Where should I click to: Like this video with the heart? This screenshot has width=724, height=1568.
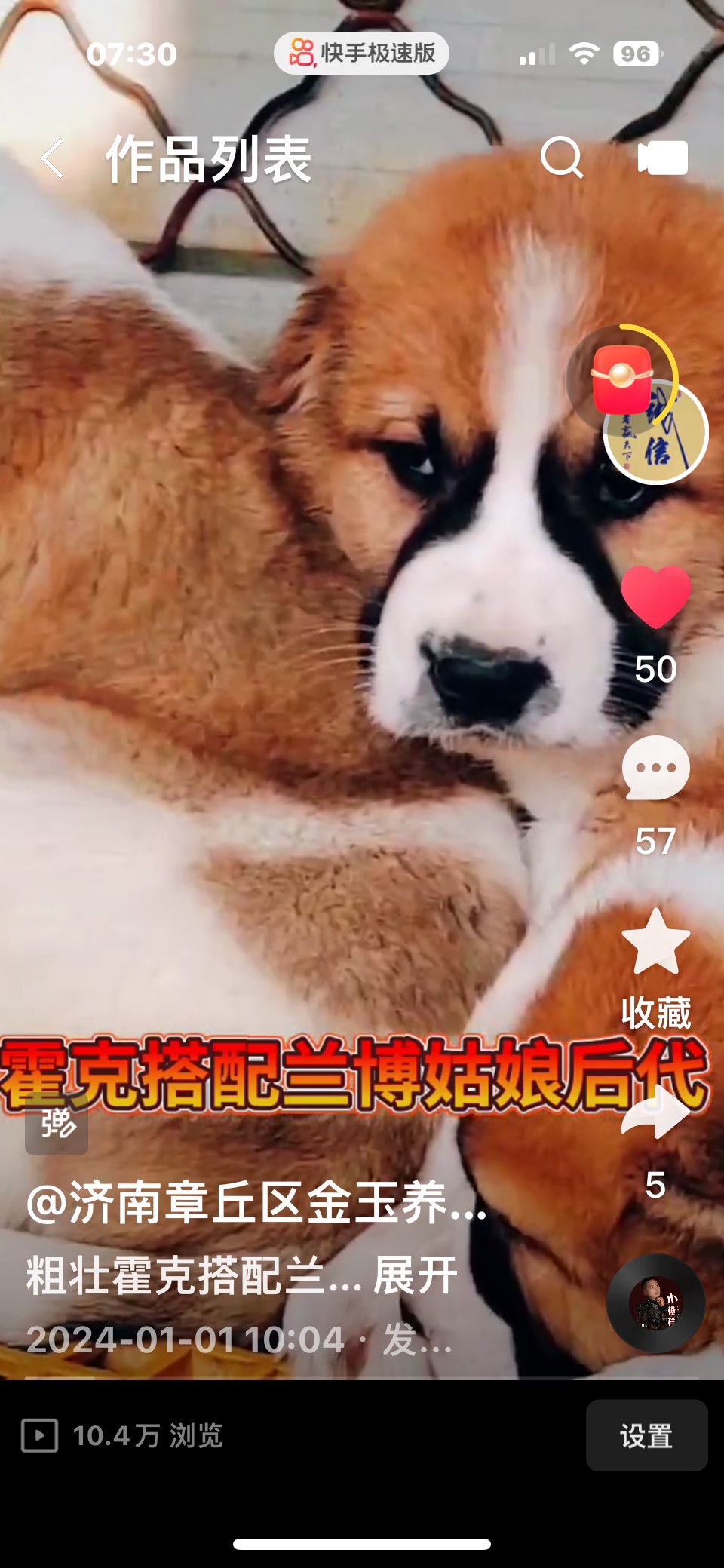pos(655,597)
